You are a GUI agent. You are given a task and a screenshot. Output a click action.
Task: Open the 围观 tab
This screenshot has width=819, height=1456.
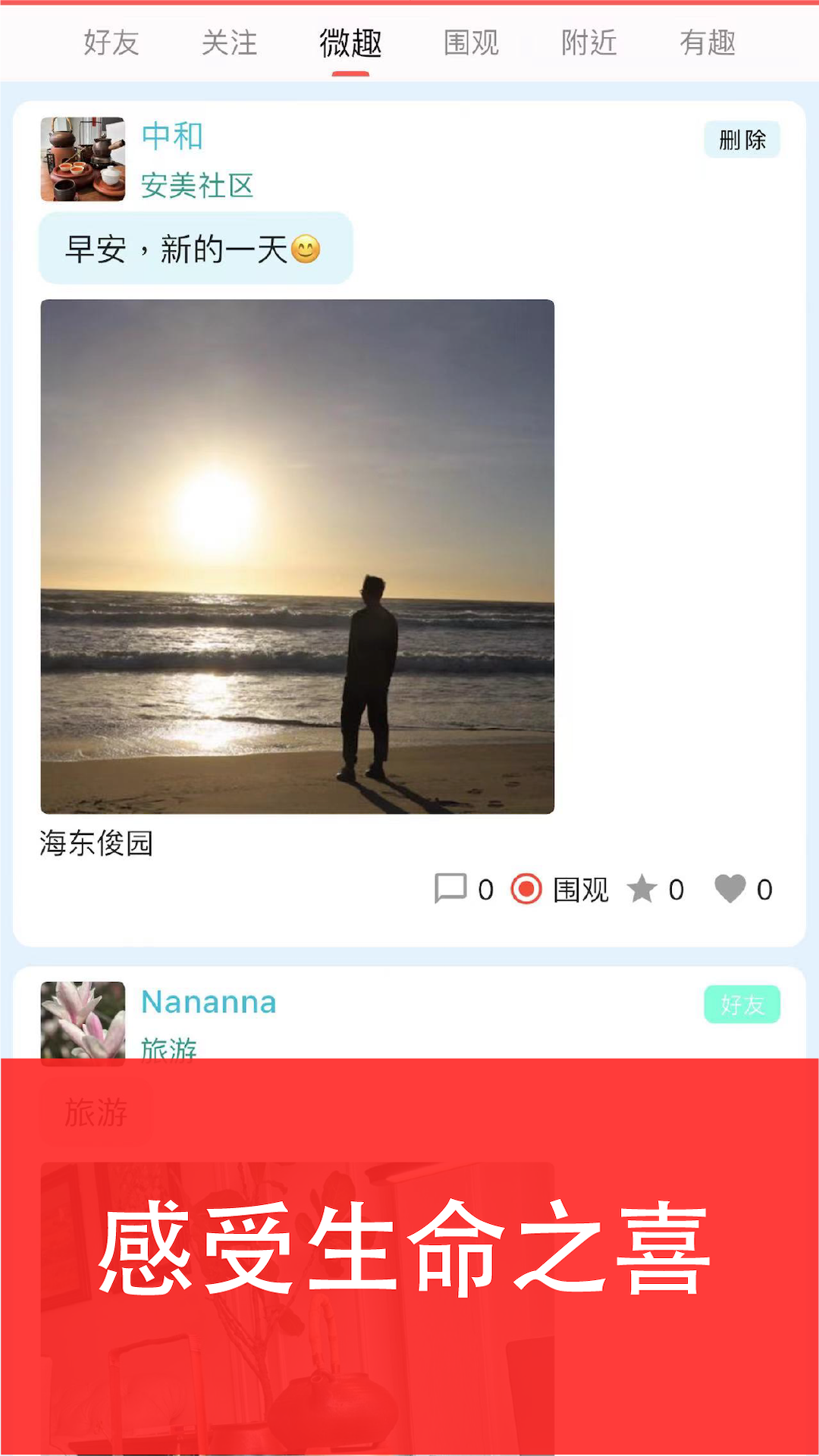pyautogui.click(x=469, y=43)
